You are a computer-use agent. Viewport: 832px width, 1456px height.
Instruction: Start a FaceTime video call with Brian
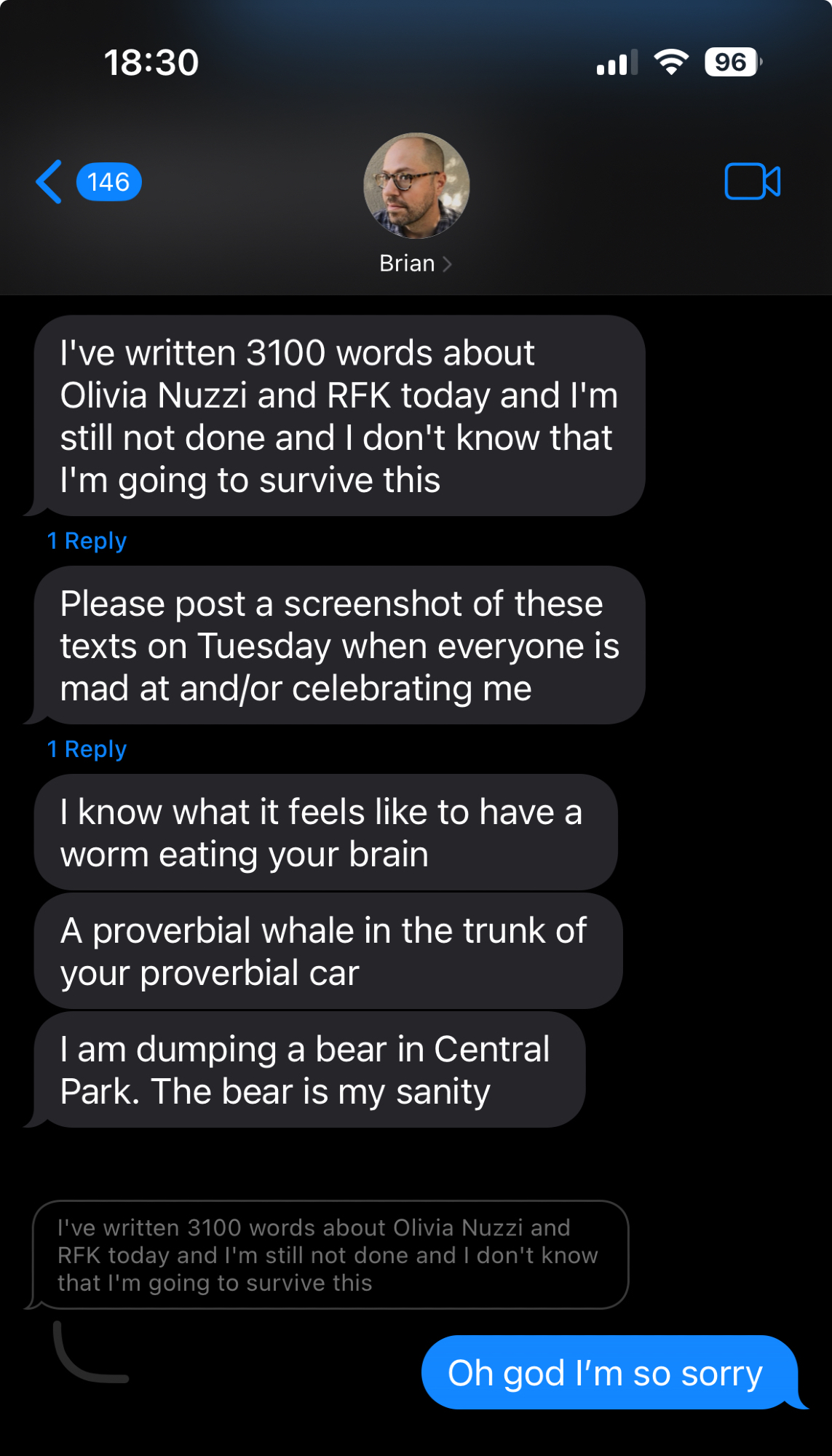click(752, 181)
